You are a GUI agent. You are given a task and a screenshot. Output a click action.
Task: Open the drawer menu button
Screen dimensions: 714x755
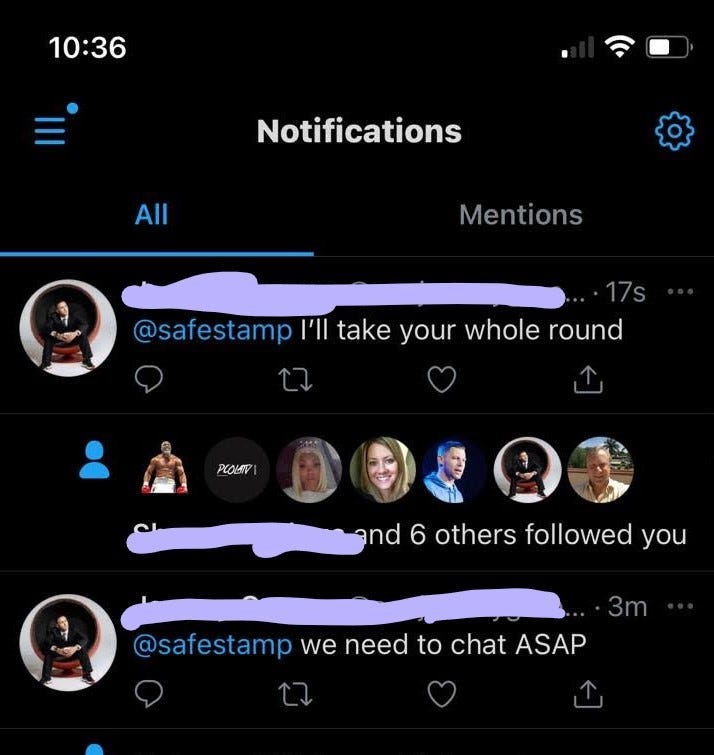pos(52,129)
